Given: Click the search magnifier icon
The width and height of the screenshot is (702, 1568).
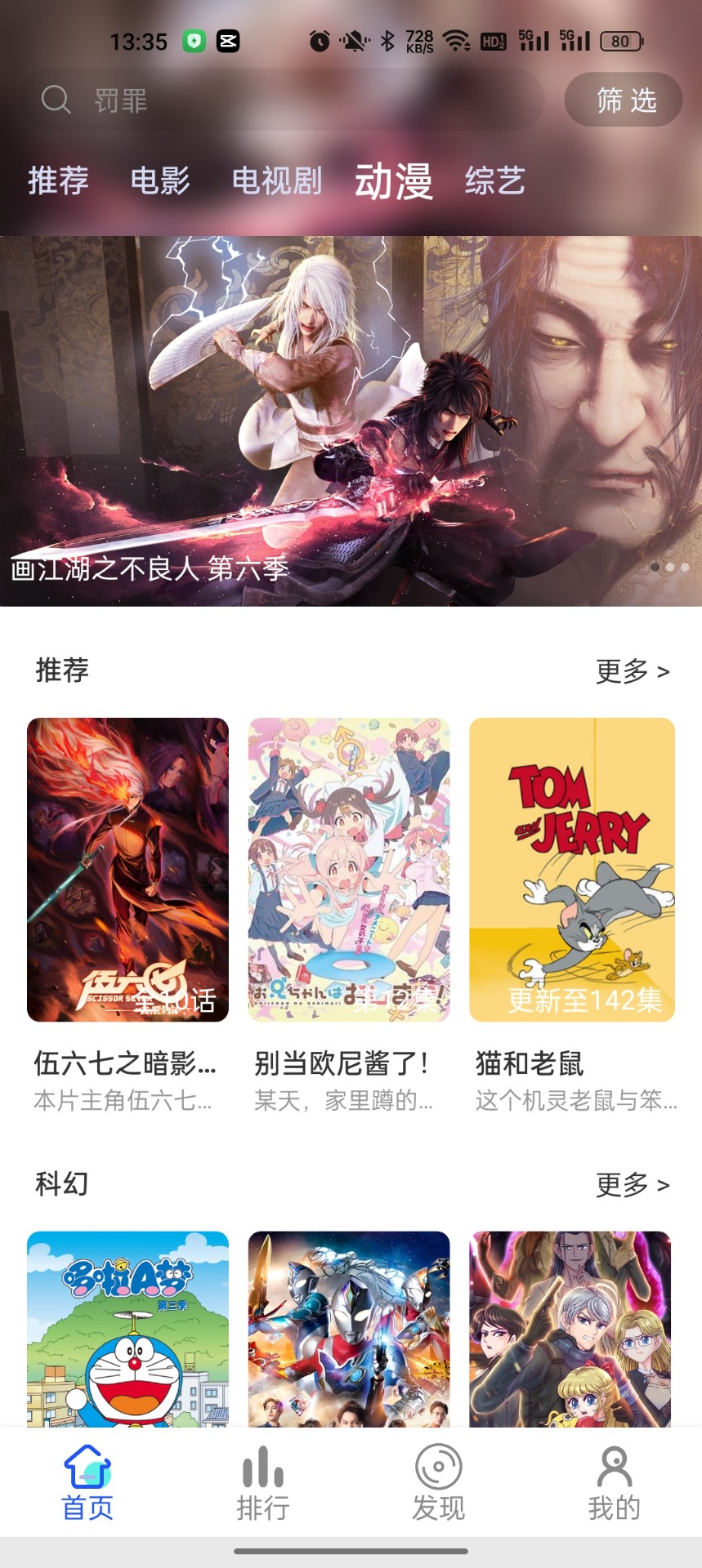Looking at the screenshot, I should coord(54,100).
